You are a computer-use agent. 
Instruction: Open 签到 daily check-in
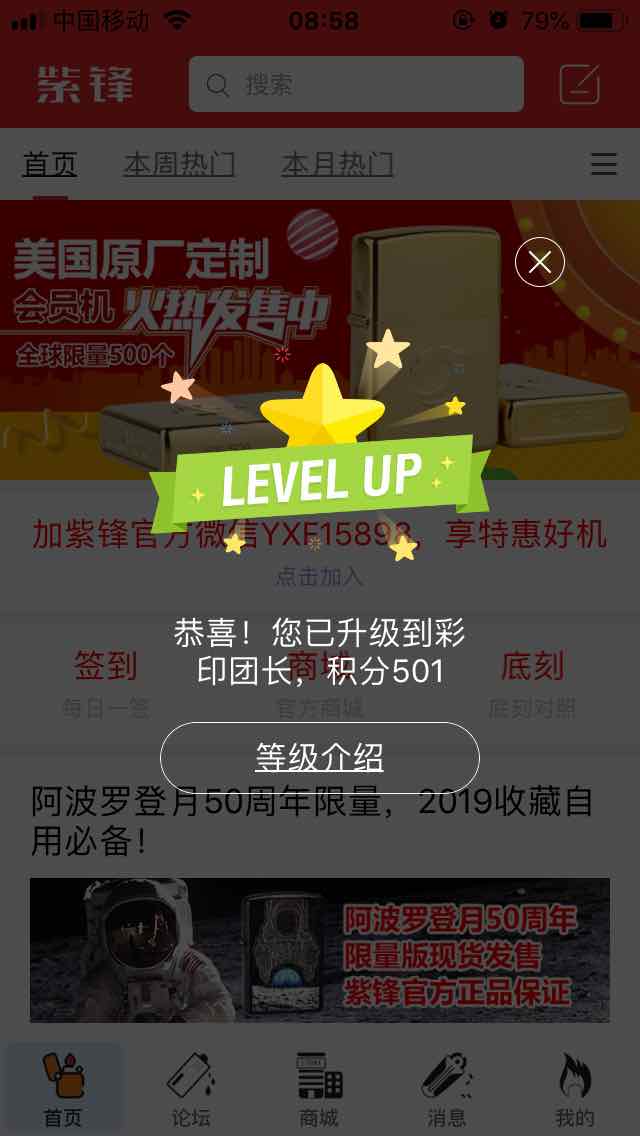click(x=106, y=680)
